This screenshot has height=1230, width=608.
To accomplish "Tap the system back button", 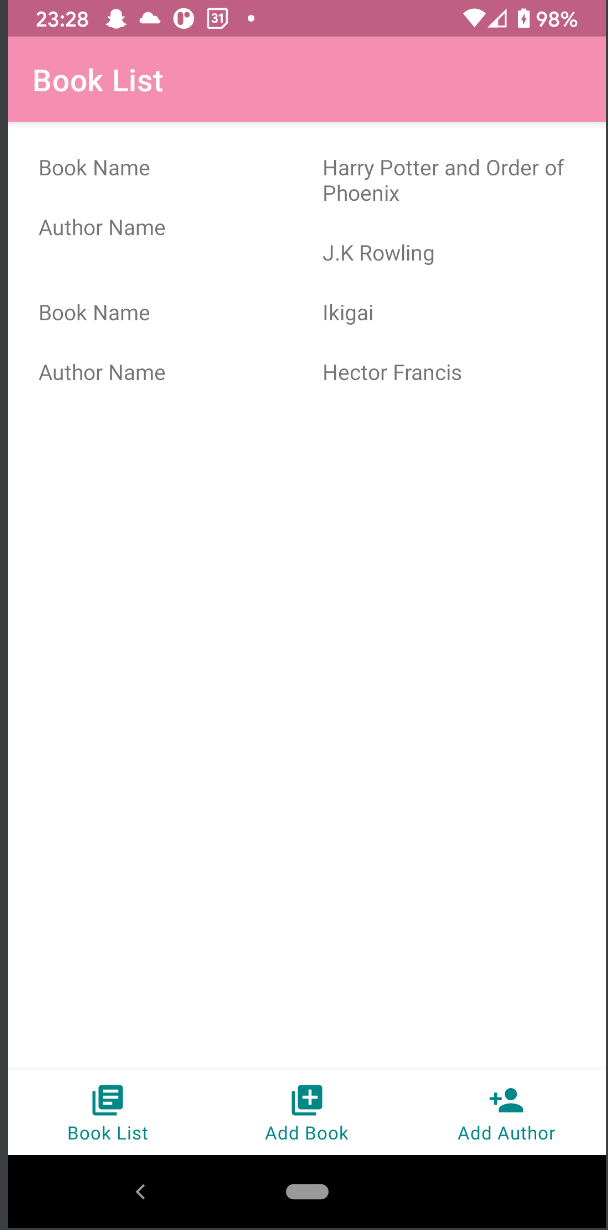I will [x=140, y=1191].
